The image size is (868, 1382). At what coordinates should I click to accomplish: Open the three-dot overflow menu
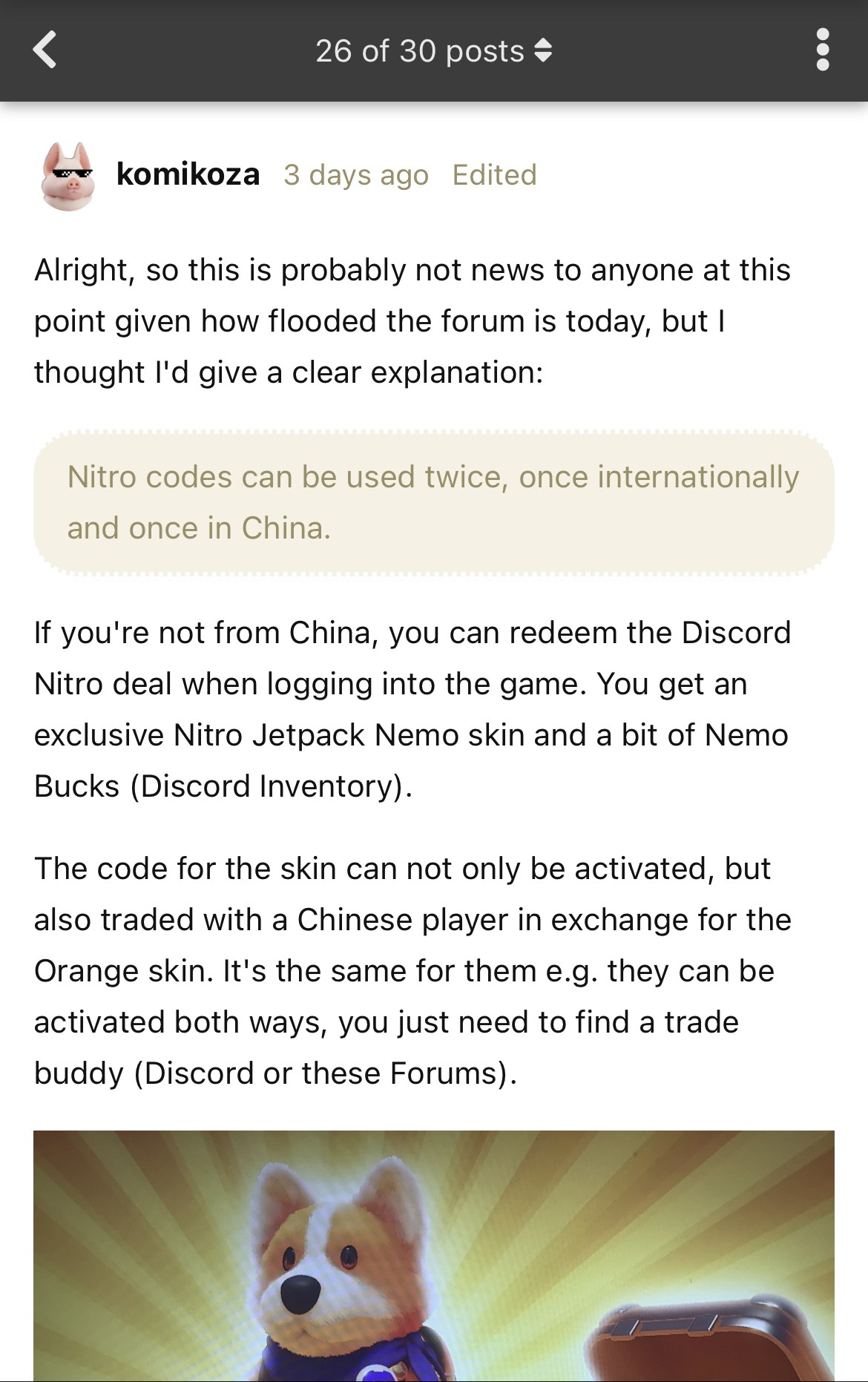pyautogui.click(x=822, y=50)
